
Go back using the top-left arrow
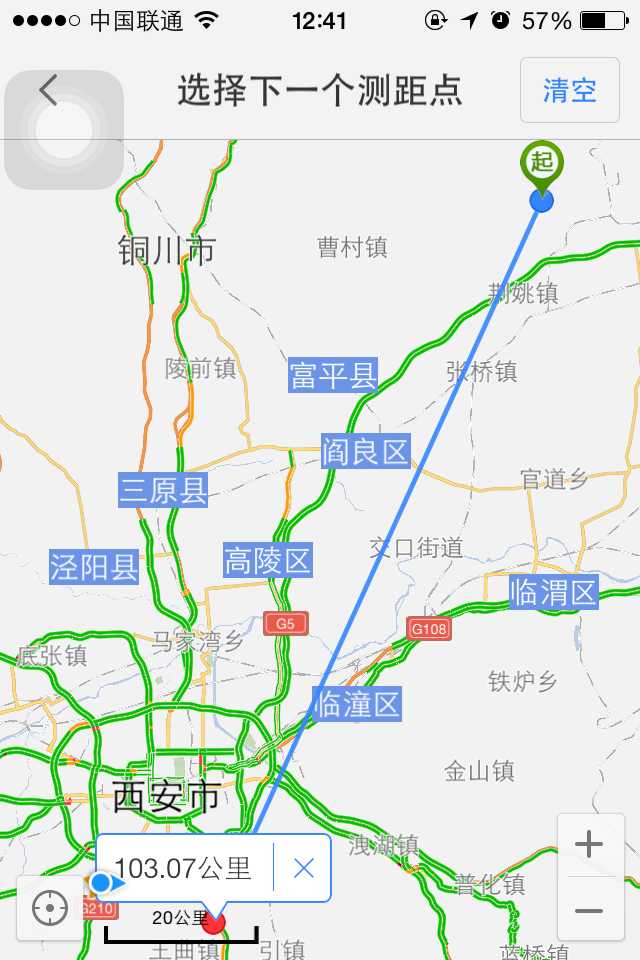tap(48, 91)
